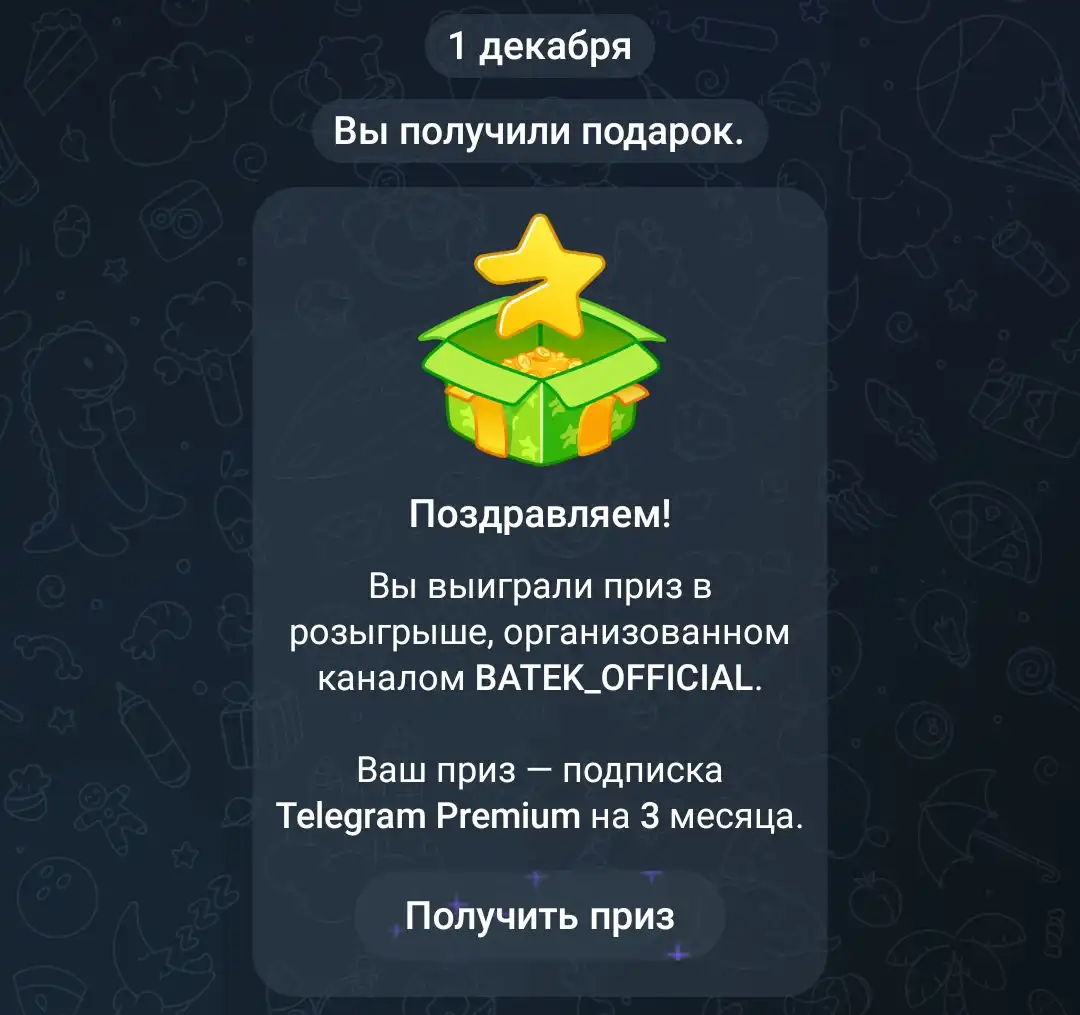
Task: Tap the 'Получить приз' button
Action: coord(540,916)
